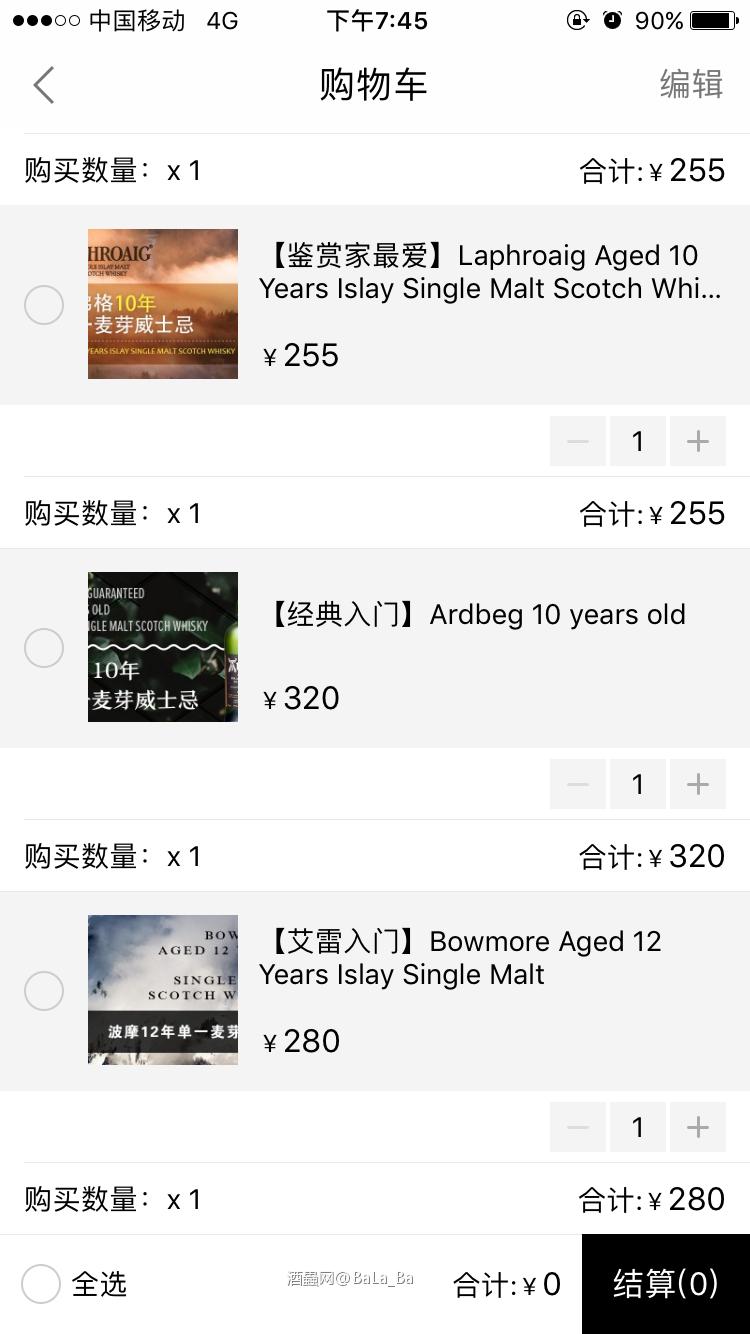
Task: Select the Ardbeg 10 years old checkbox
Action: tap(44, 648)
